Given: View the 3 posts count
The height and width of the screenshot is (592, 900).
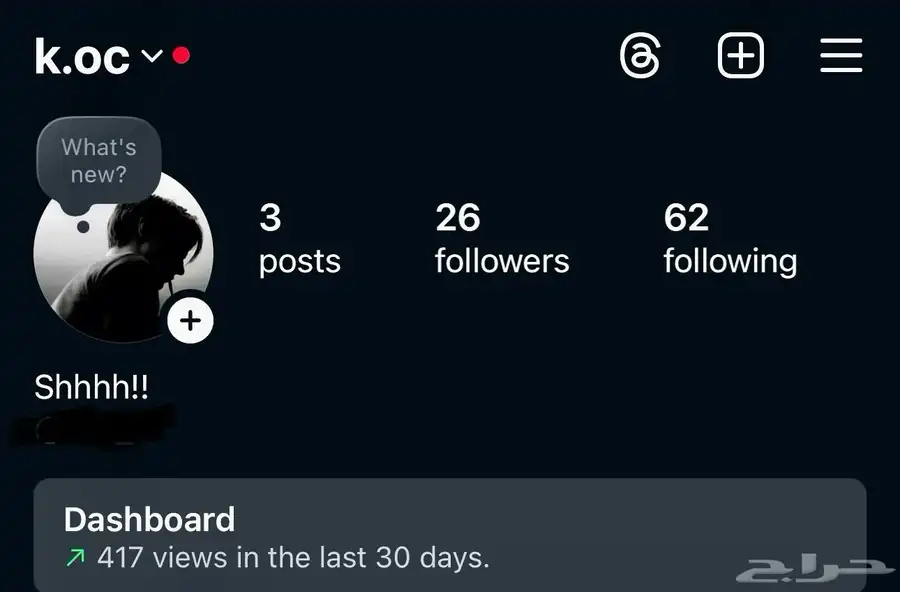Looking at the screenshot, I should coord(299,239).
